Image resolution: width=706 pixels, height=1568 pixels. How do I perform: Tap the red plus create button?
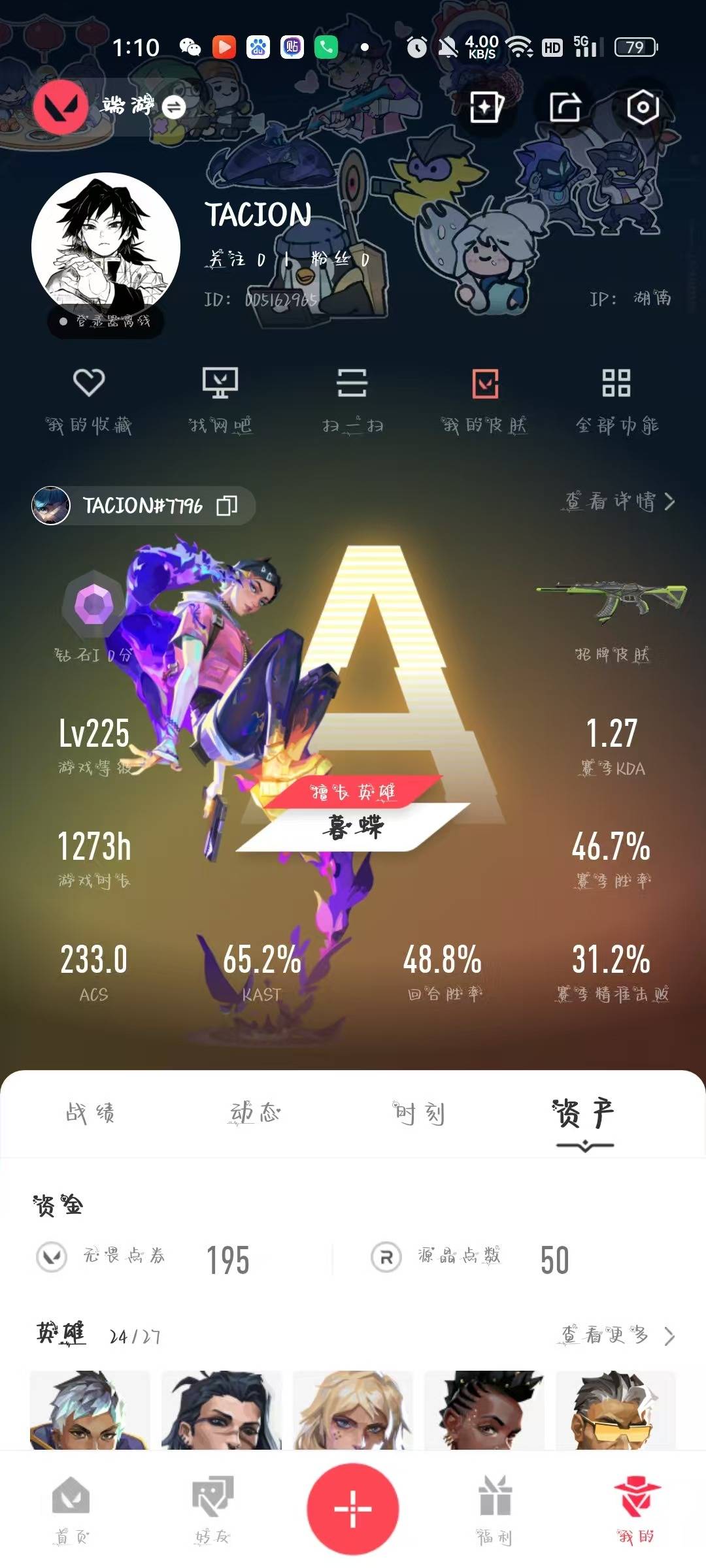point(353,1509)
